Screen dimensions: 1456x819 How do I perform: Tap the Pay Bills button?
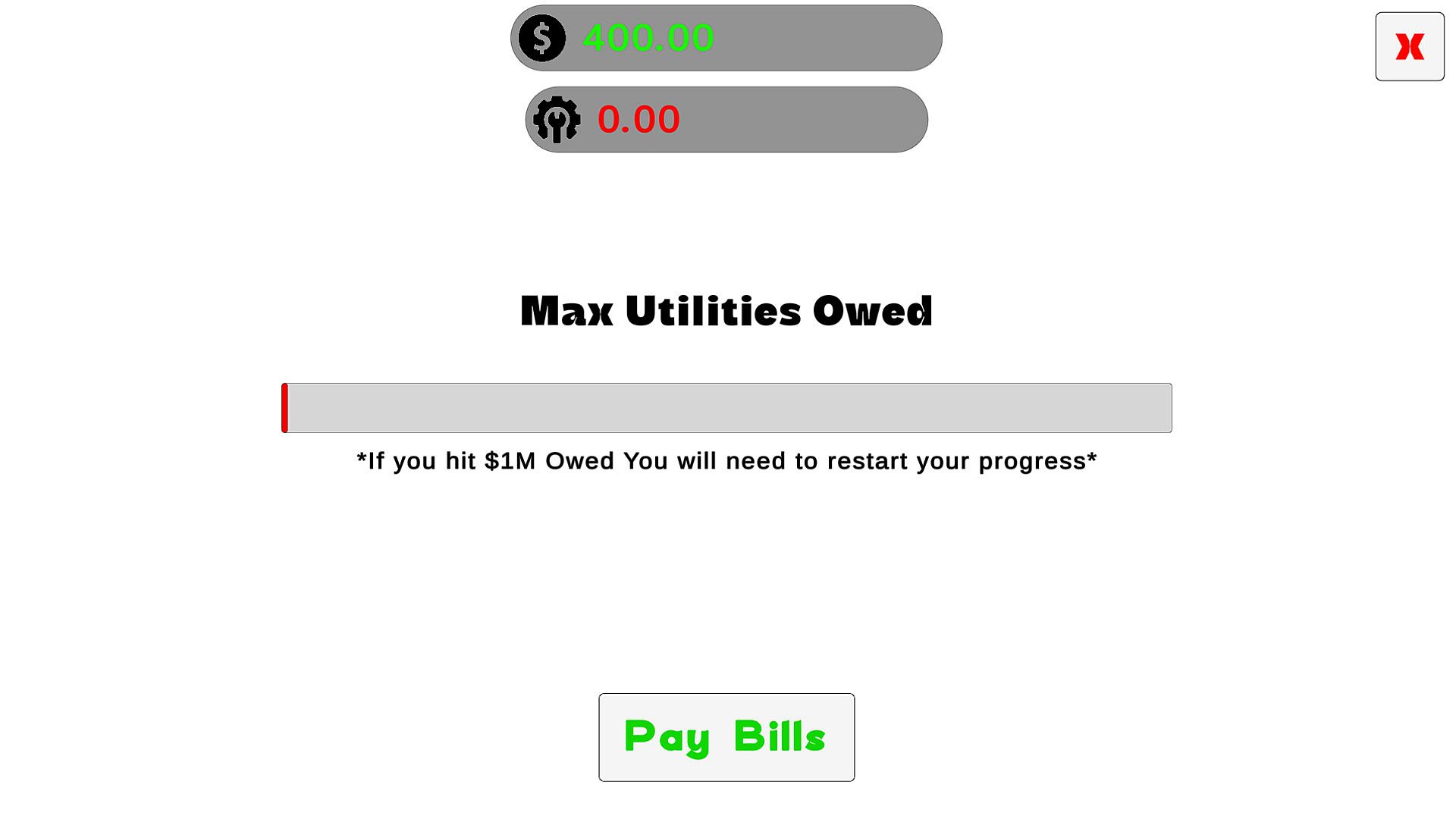[726, 736]
